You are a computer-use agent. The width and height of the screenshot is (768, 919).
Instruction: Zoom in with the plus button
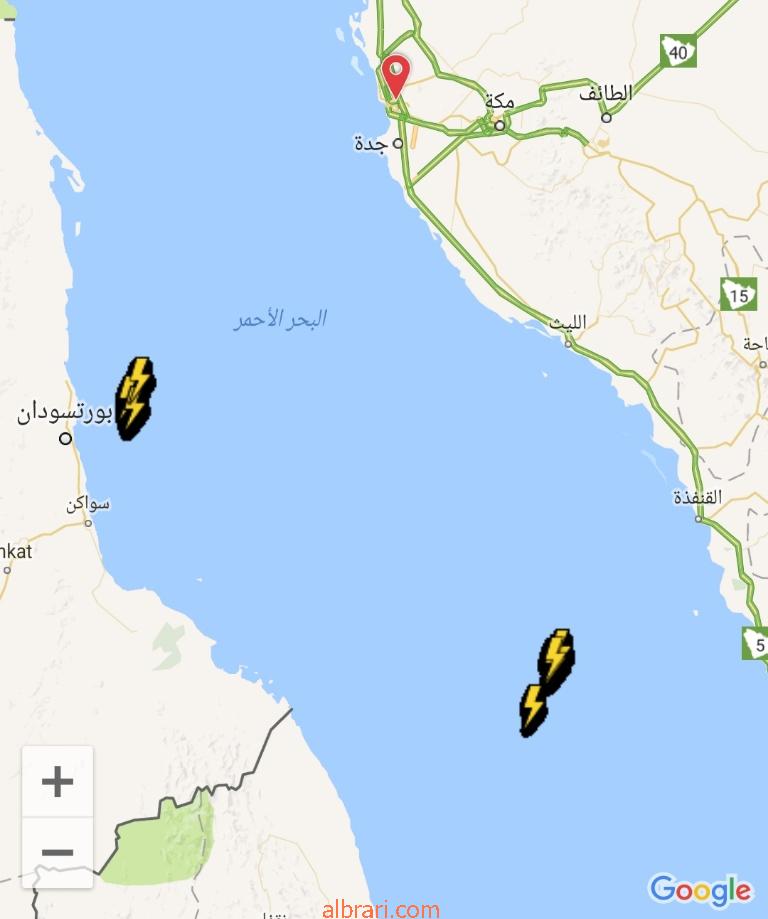pyautogui.click(x=57, y=781)
